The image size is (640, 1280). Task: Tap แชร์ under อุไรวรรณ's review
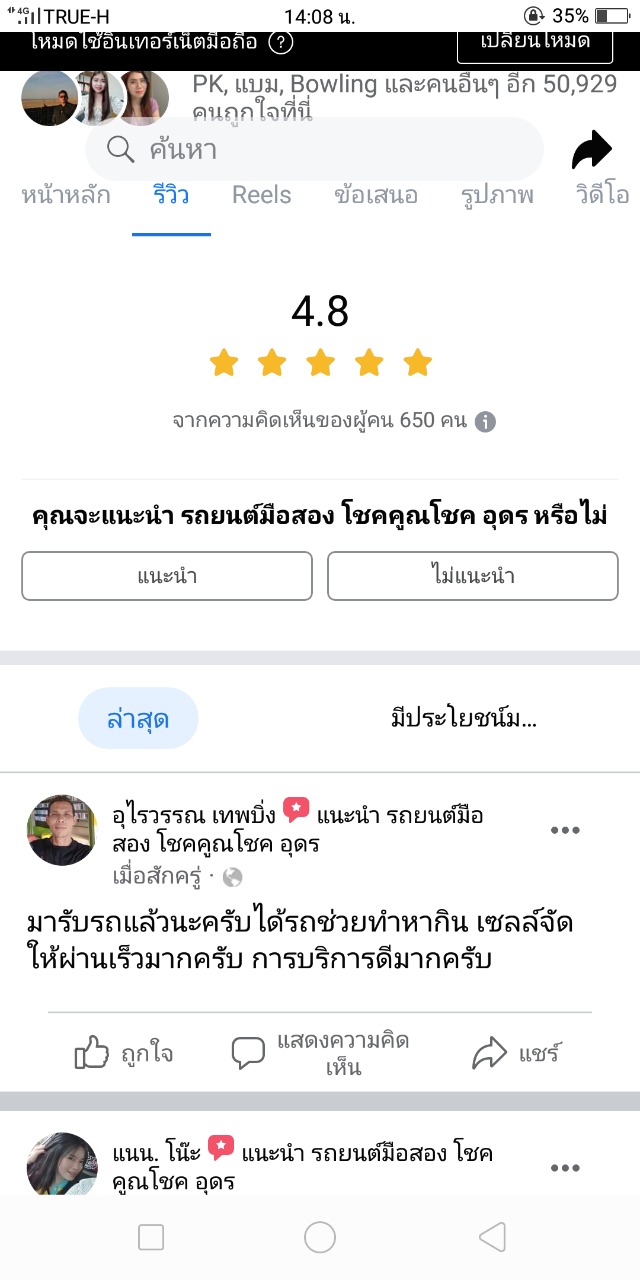point(516,1053)
